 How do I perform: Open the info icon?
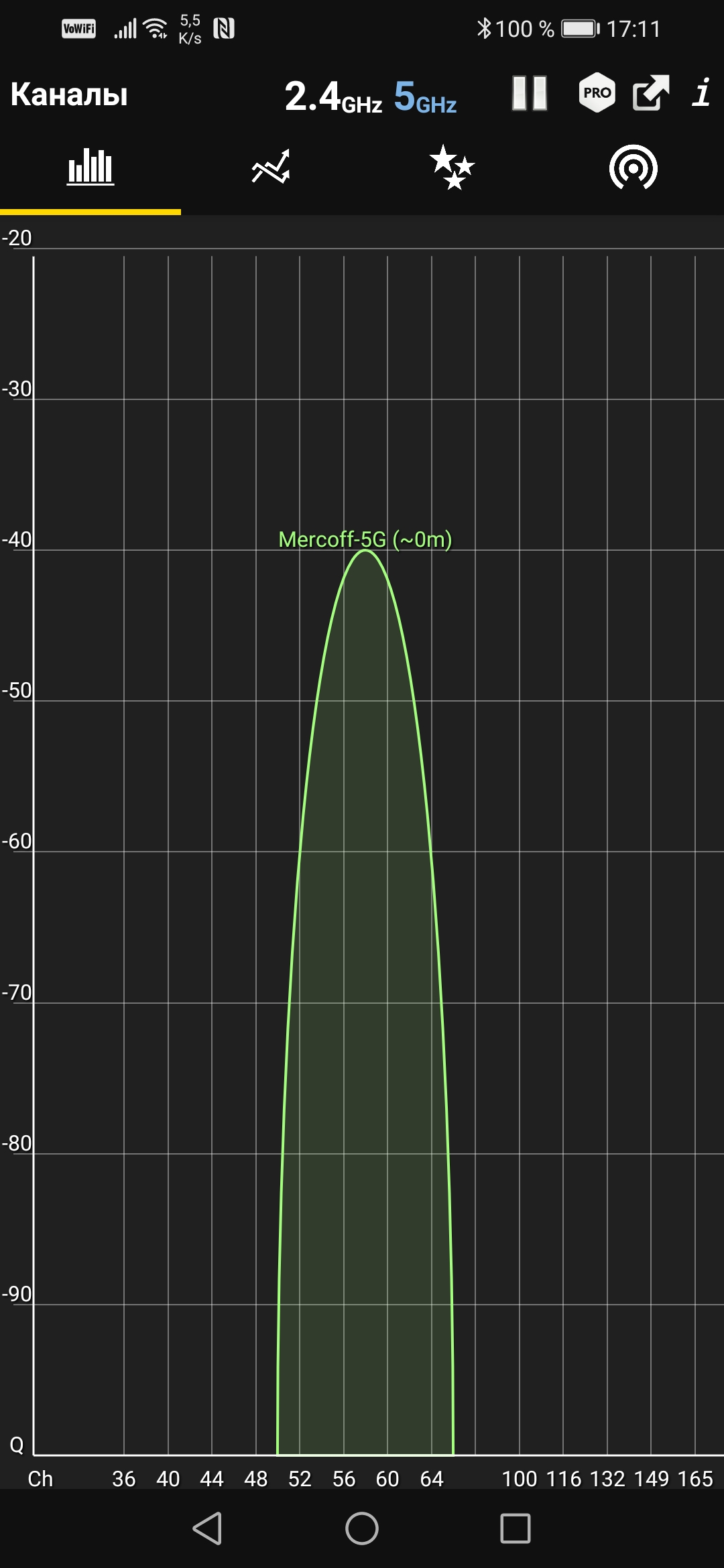pyautogui.click(x=701, y=92)
